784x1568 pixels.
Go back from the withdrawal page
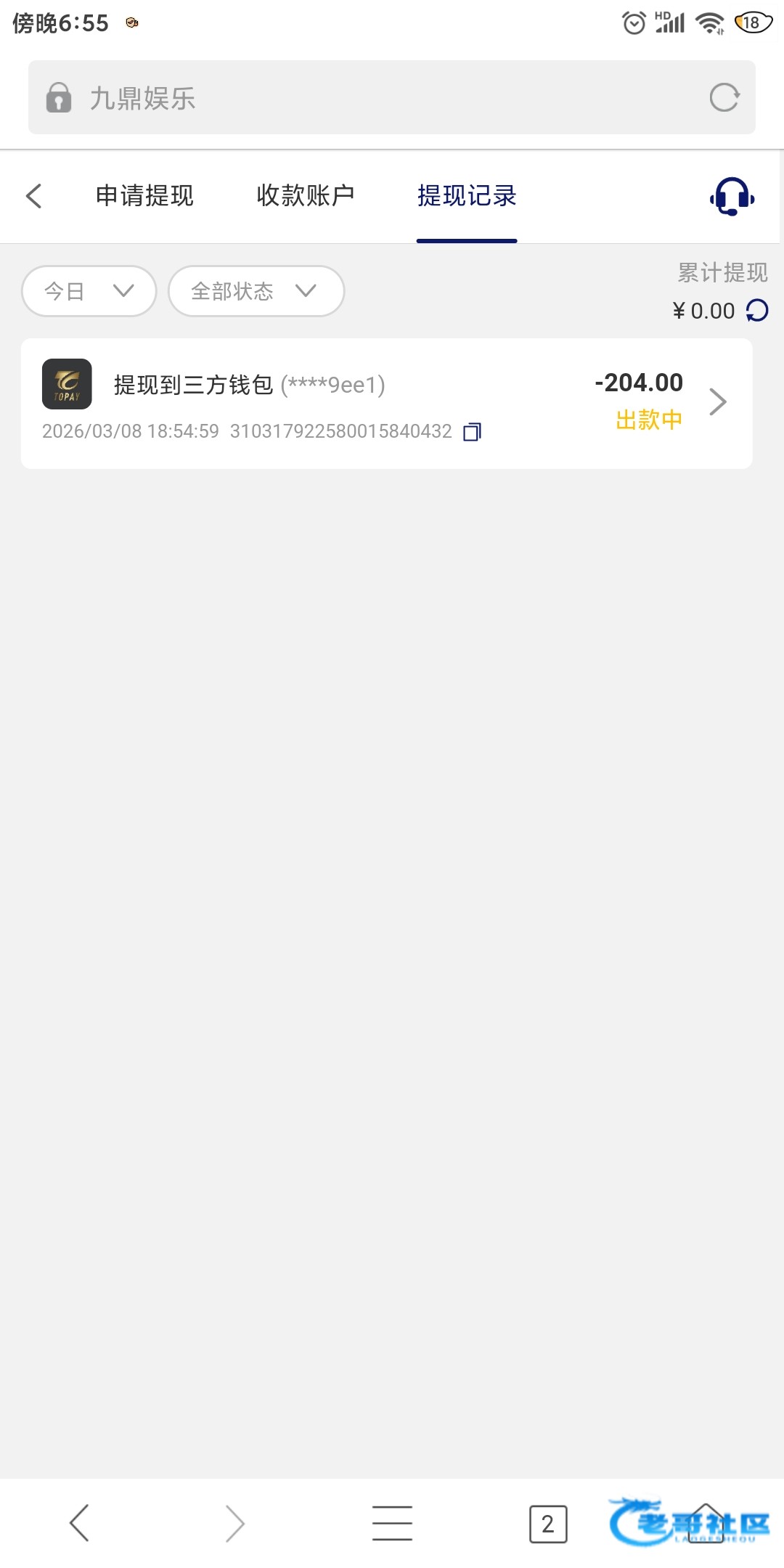coord(34,196)
